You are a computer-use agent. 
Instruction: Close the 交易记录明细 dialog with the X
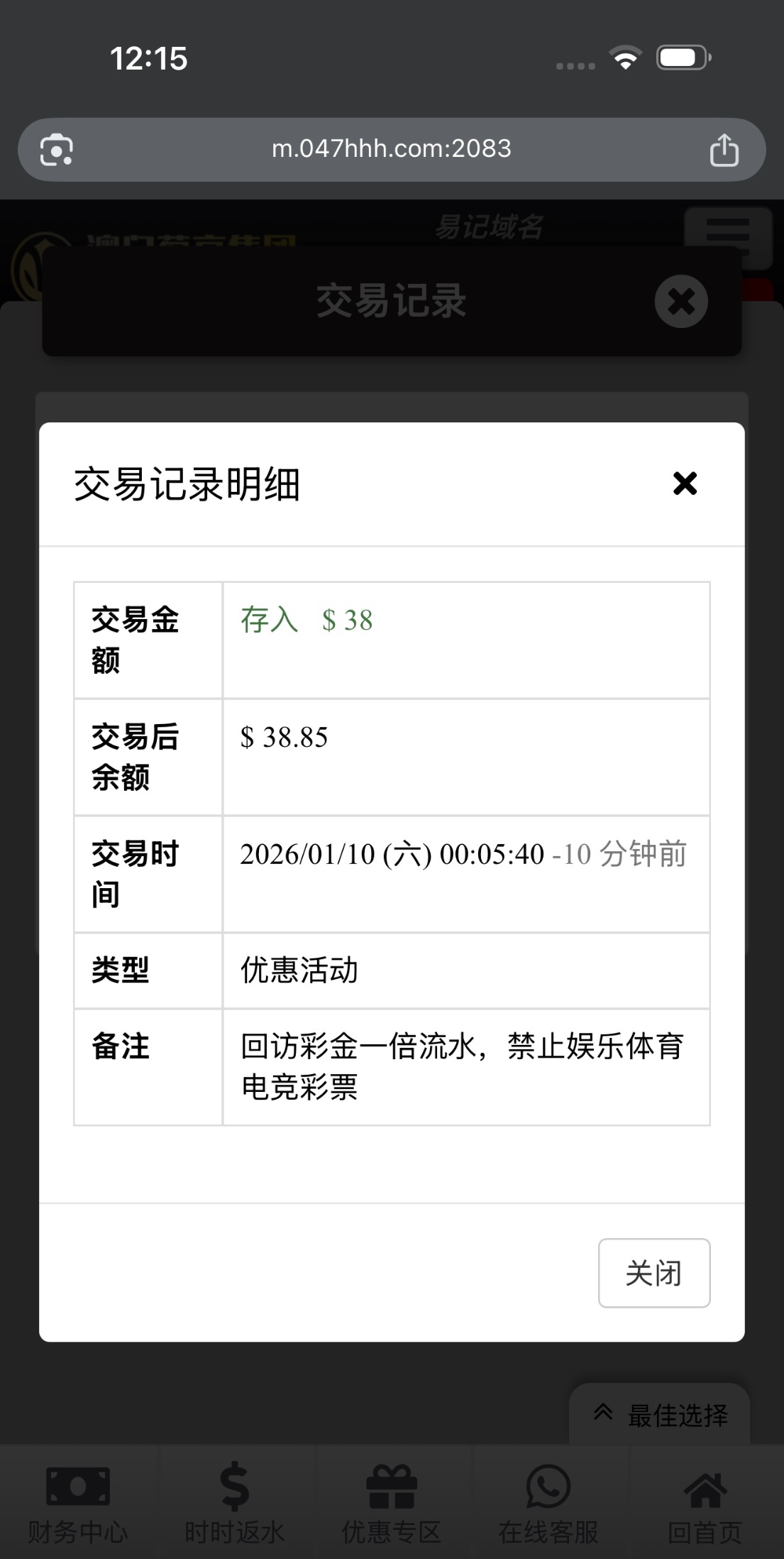pos(685,483)
